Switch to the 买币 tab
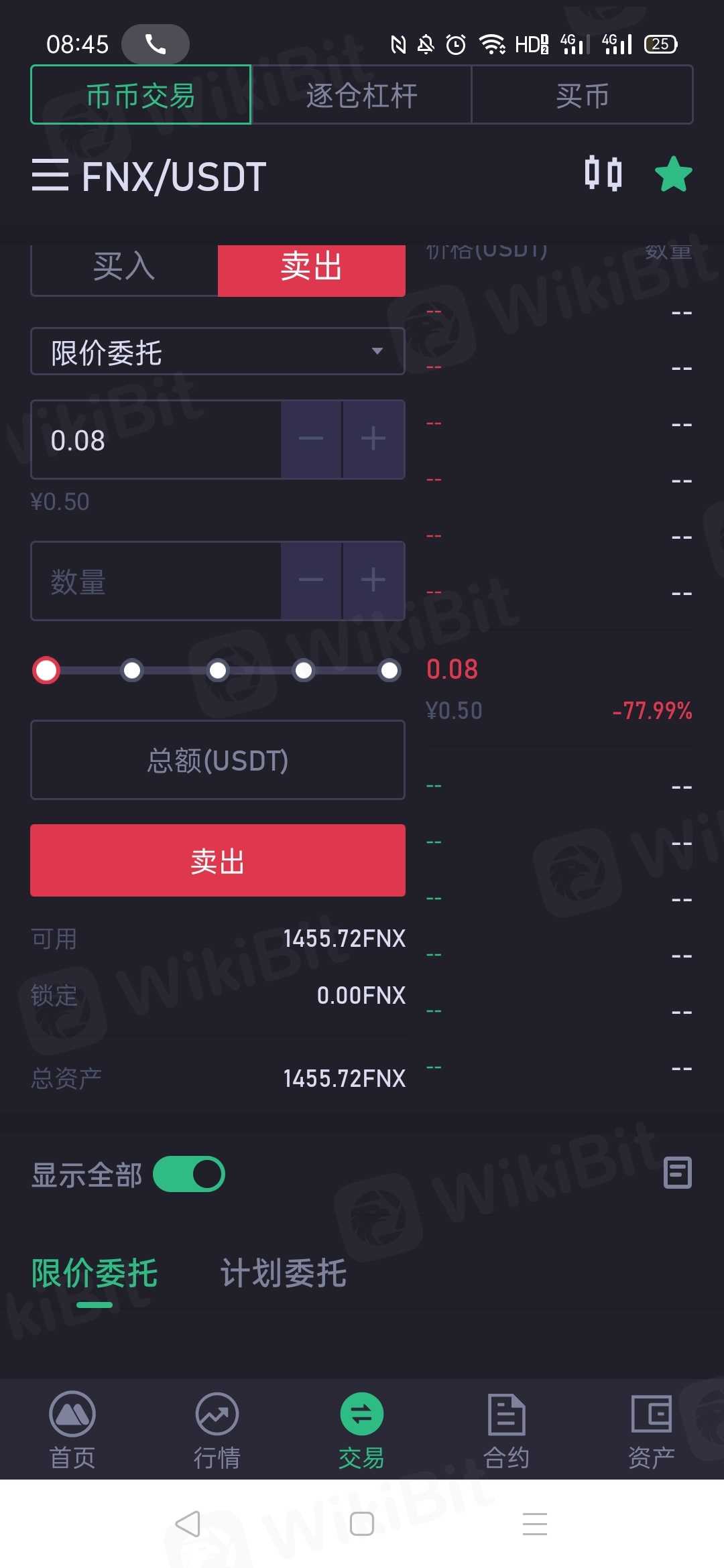This screenshot has height=1568, width=724. pos(582,95)
